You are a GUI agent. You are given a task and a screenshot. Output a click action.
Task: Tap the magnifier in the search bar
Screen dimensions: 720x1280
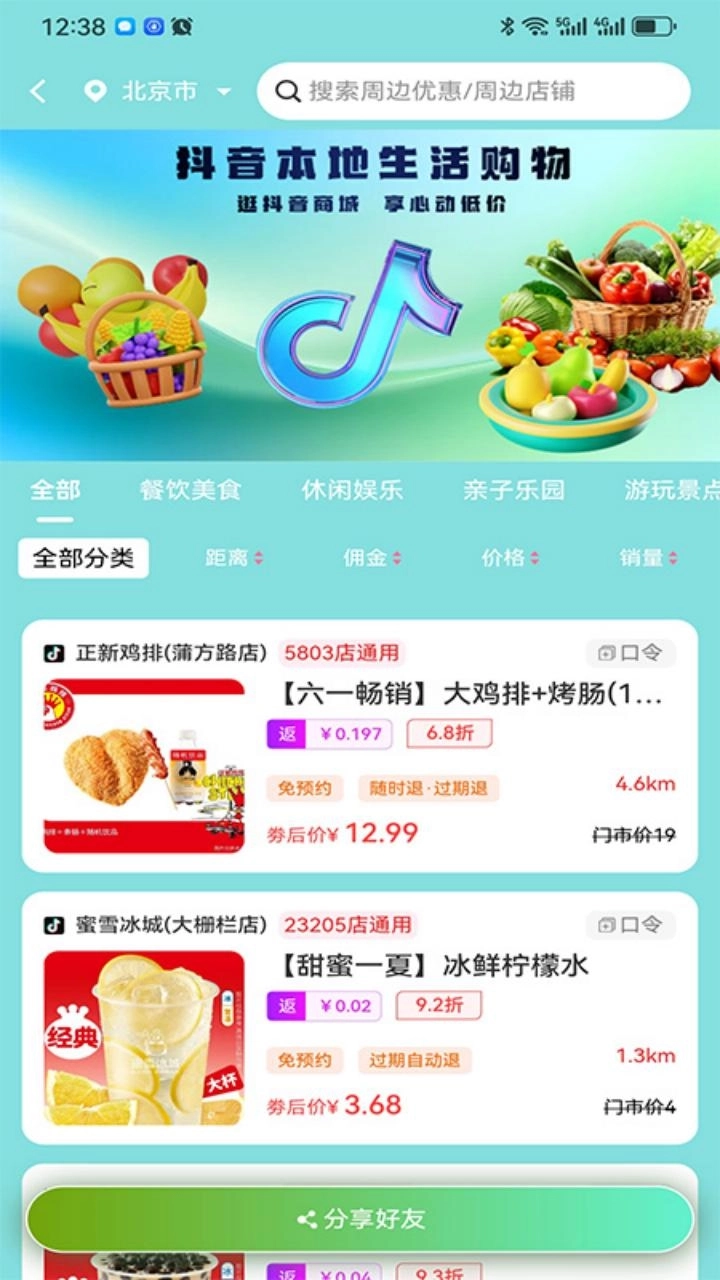(288, 90)
